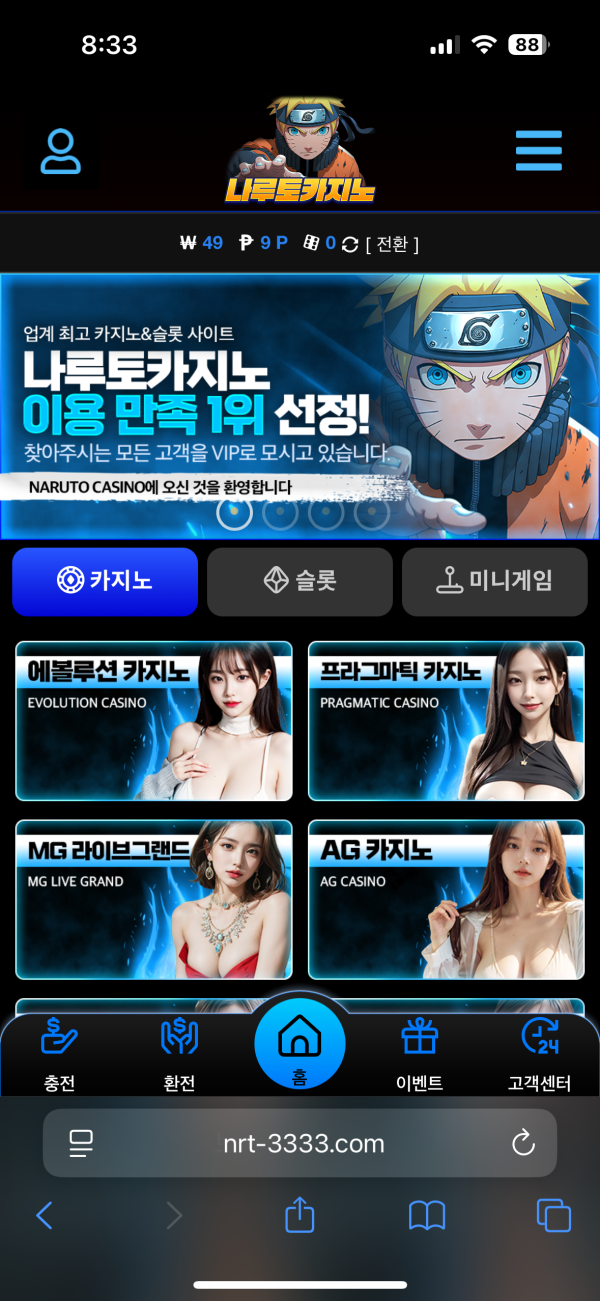
Task: Select the 카지노 tab
Action: pos(105,581)
